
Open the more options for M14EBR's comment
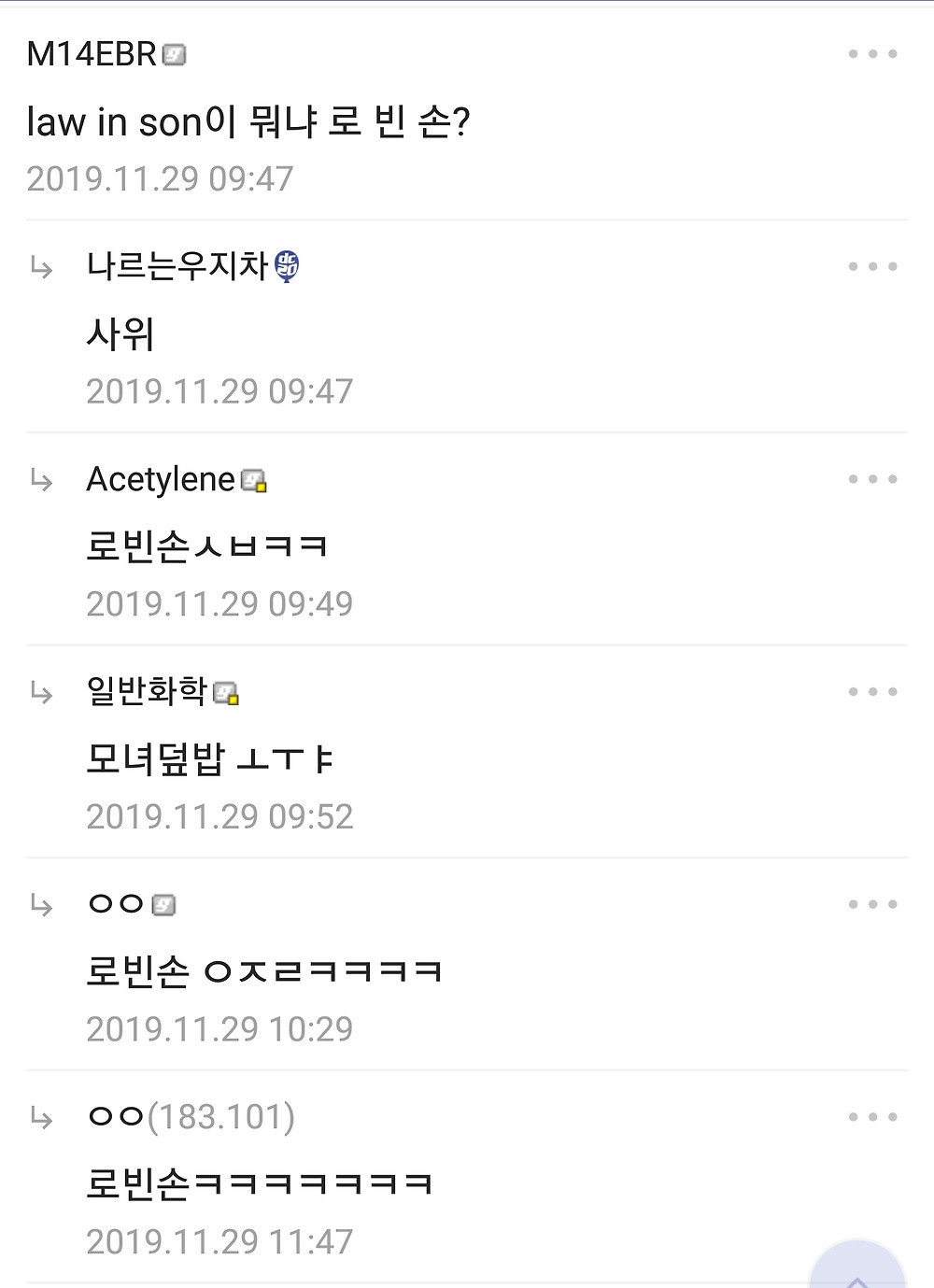872,54
